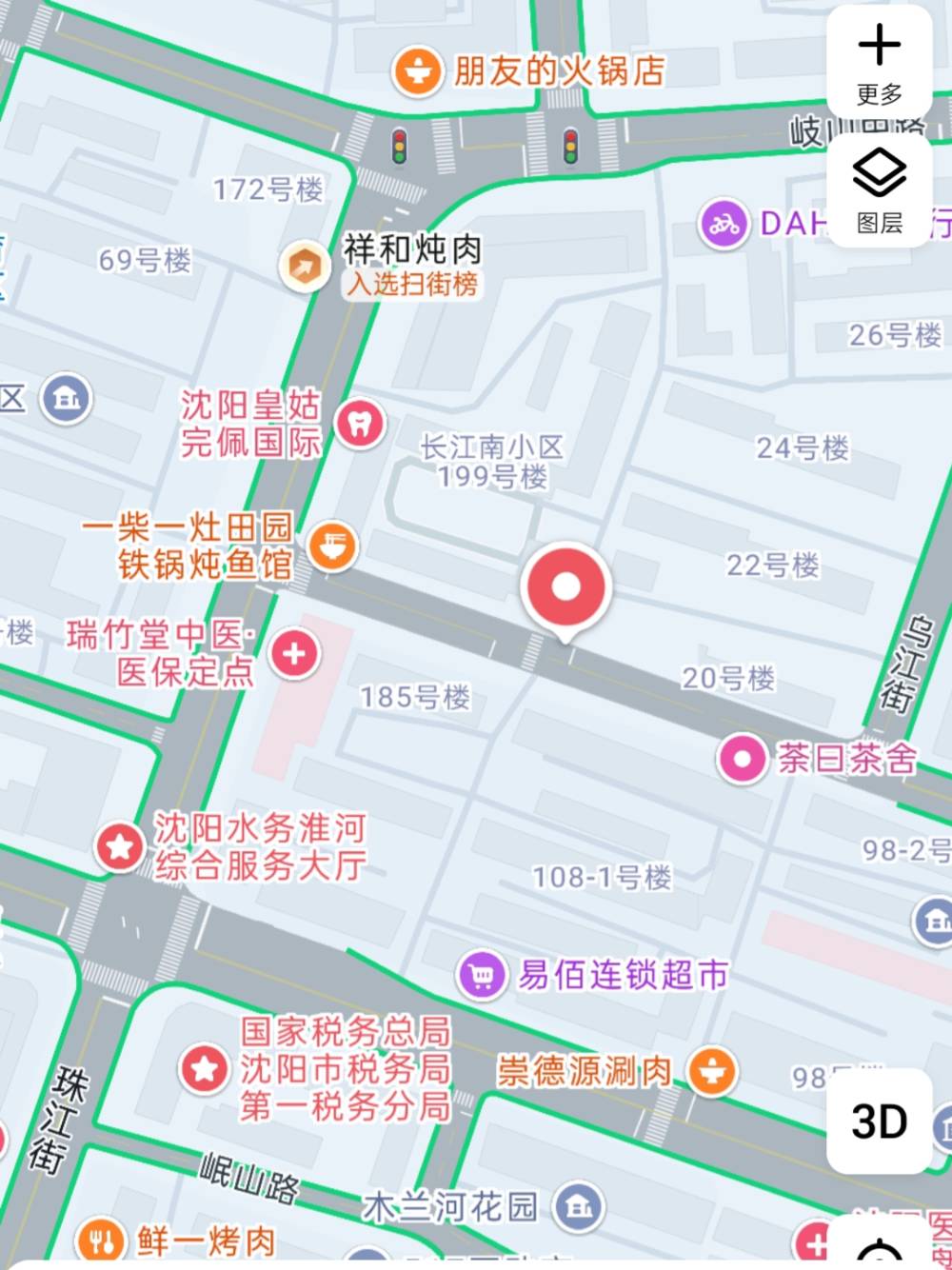Select 瑞竹堂中医 medical marker
952x1270 pixels.
(x=294, y=653)
